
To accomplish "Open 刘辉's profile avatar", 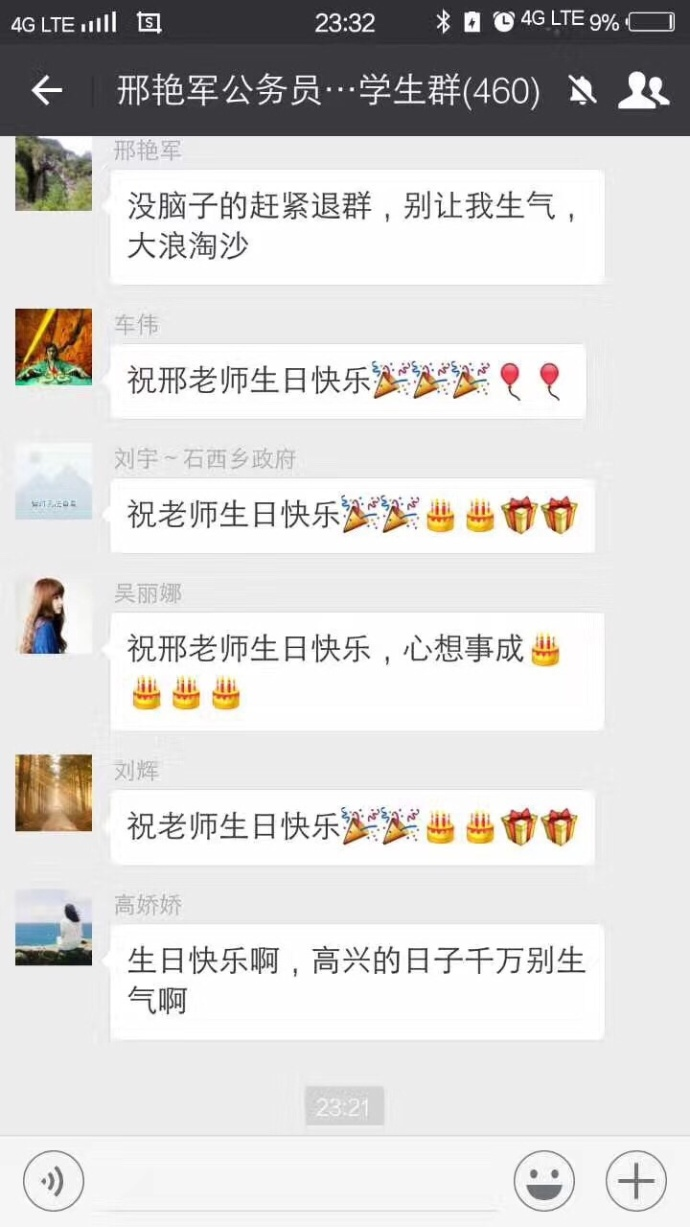I will pos(53,793).
